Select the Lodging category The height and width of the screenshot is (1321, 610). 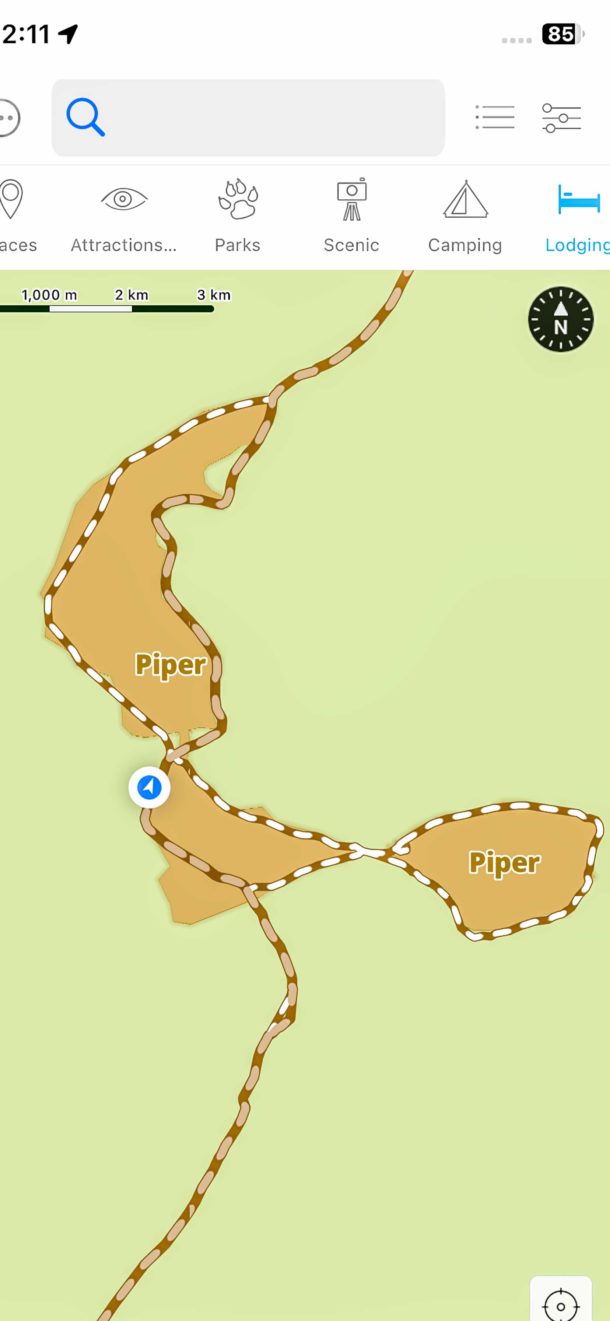tap(579, 216)
